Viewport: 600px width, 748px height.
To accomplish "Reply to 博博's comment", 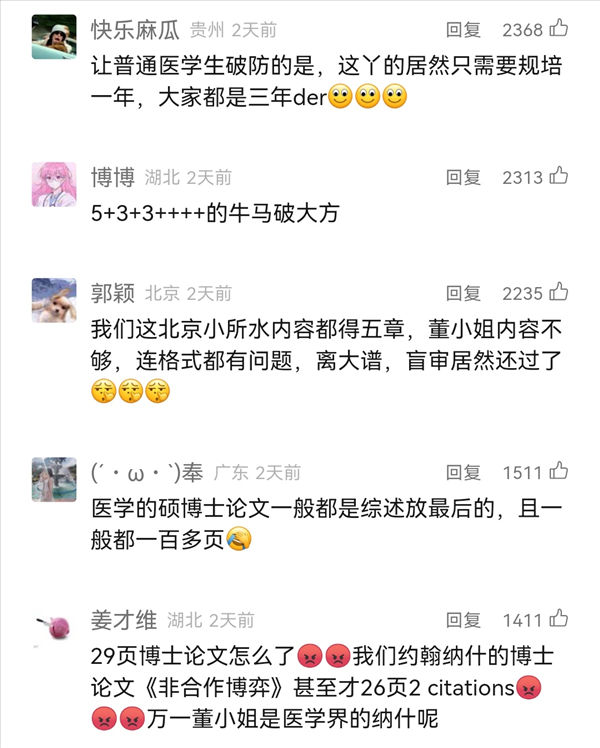I will (x=463, y=177).
